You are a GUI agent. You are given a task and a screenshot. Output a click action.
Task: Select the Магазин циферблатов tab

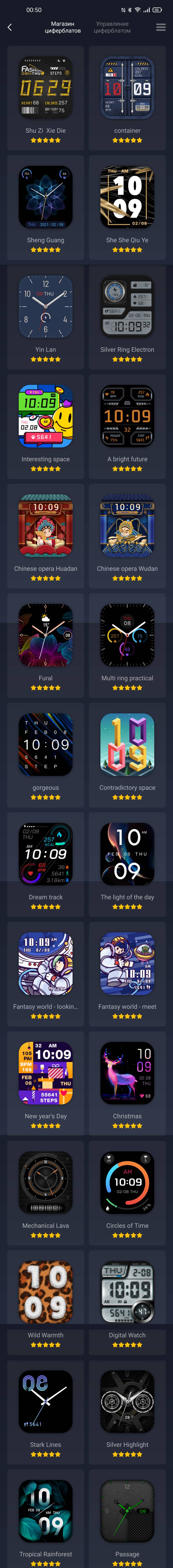(x=62, y=27)
